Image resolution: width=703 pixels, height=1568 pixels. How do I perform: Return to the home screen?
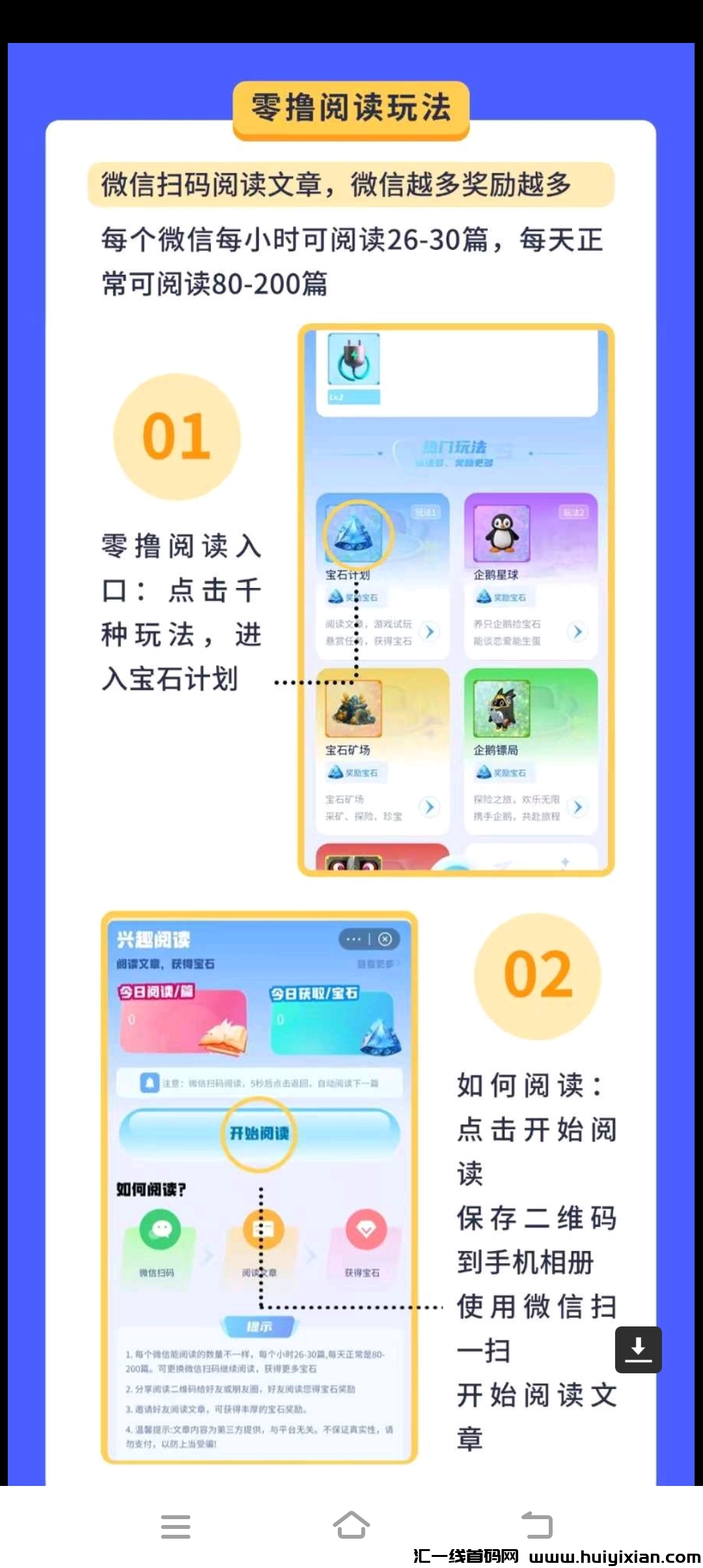351,1526
